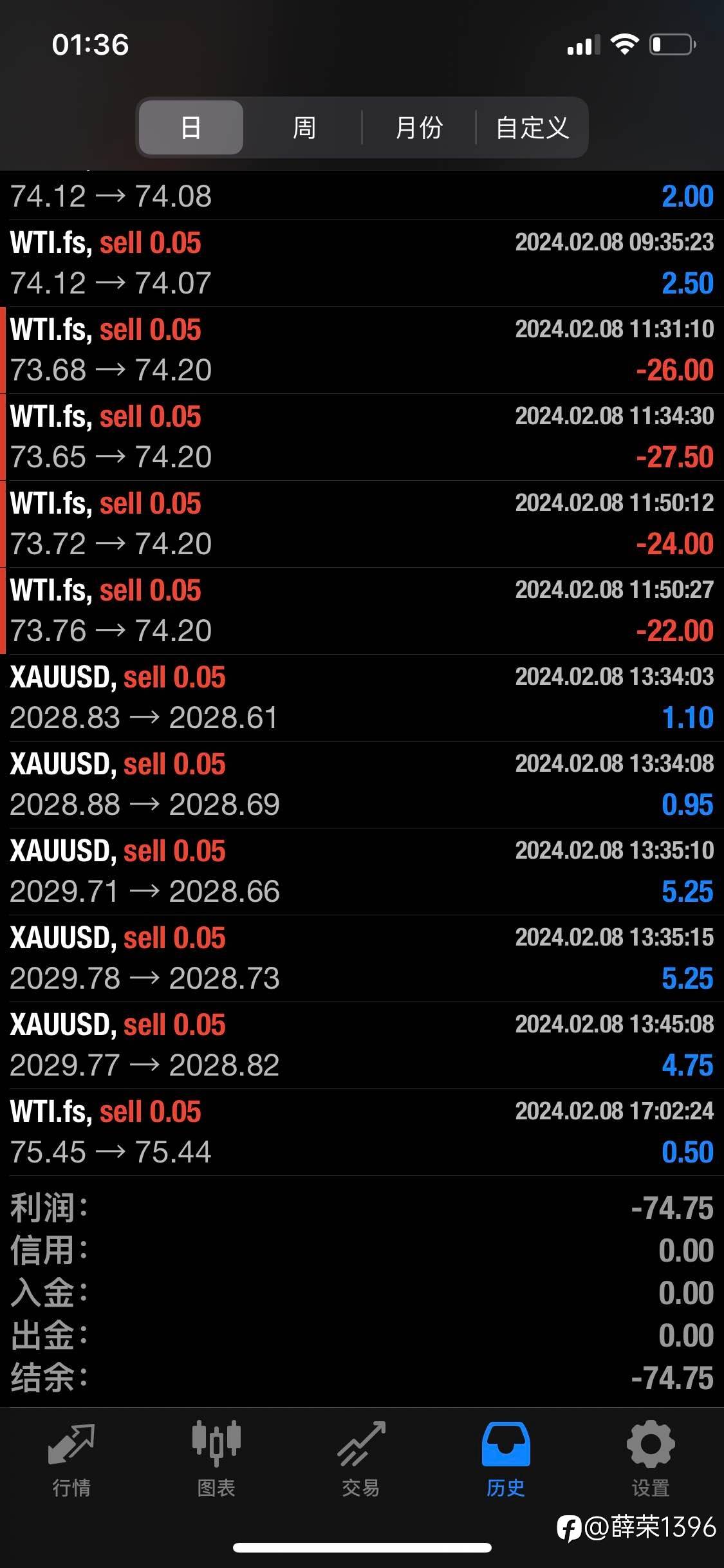
Task: Expand the XAUUSD trade with 4.75 profit
Action: pyautogui.click(x=362, y=1045)
